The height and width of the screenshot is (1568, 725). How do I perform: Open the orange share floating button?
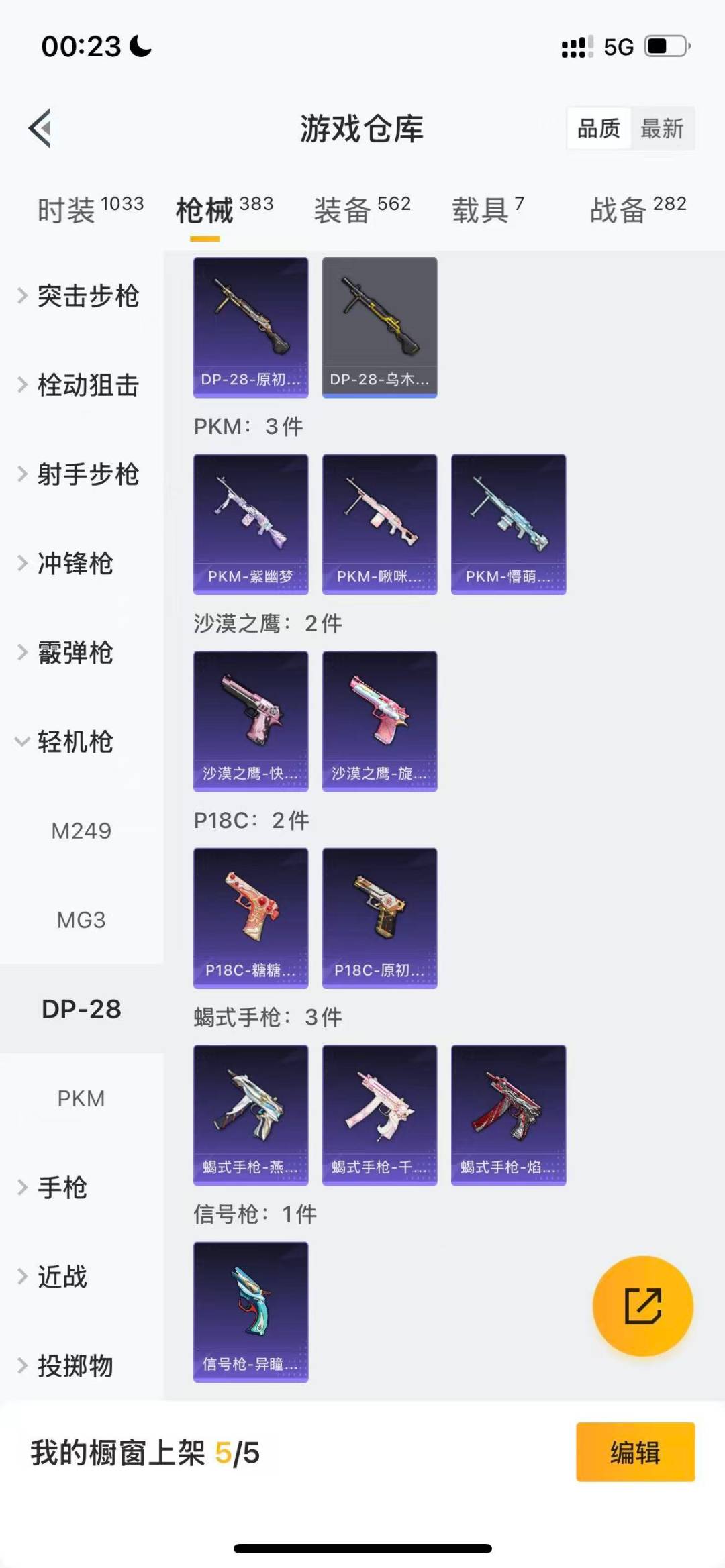(642, 1304)
